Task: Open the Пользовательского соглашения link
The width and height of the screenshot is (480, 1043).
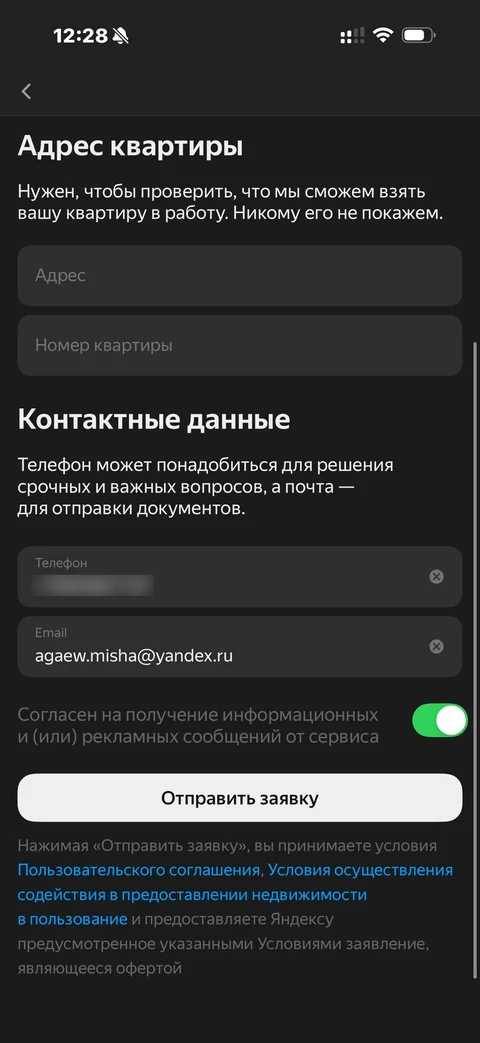Action: click(138, 870)
